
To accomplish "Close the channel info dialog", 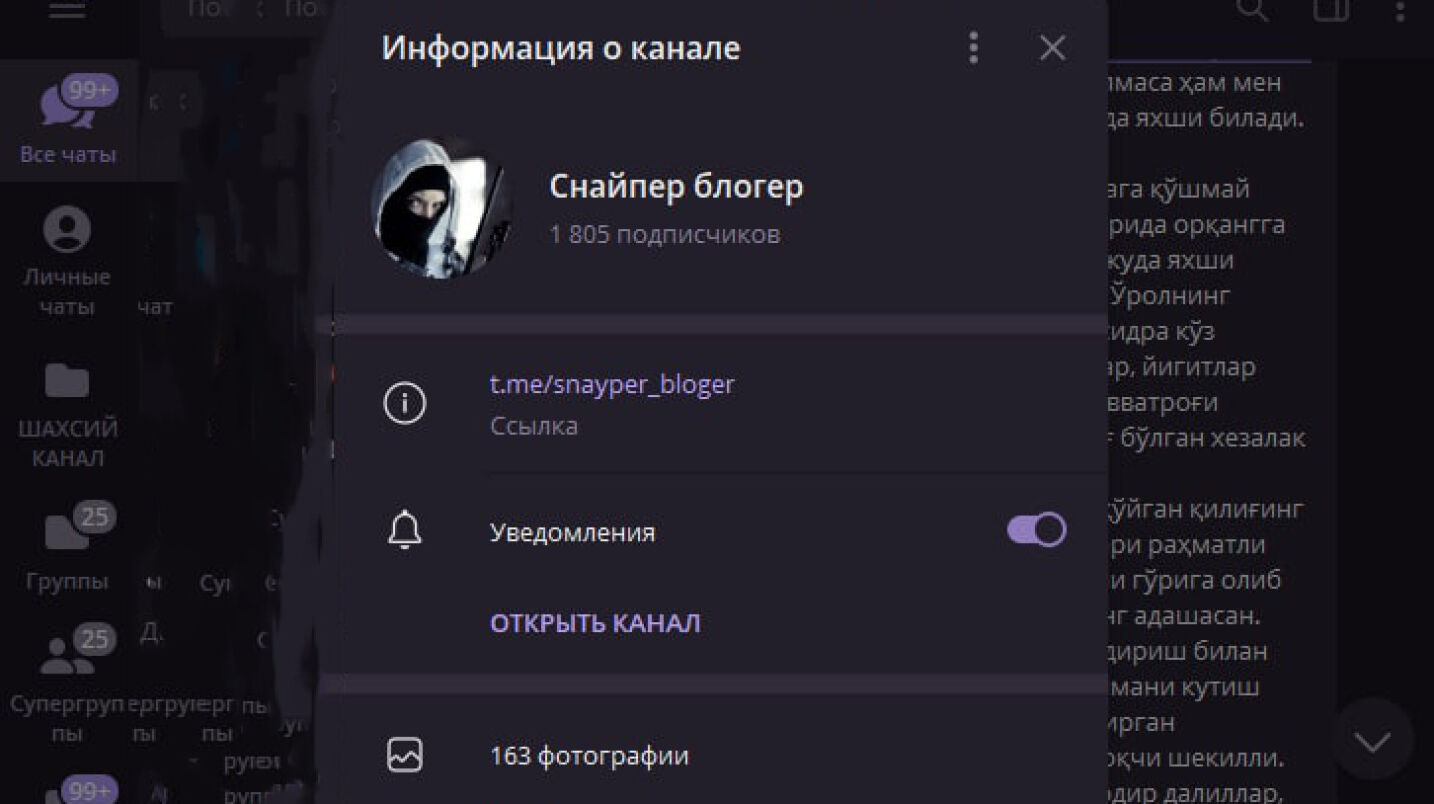I will tap(1052, 47).
